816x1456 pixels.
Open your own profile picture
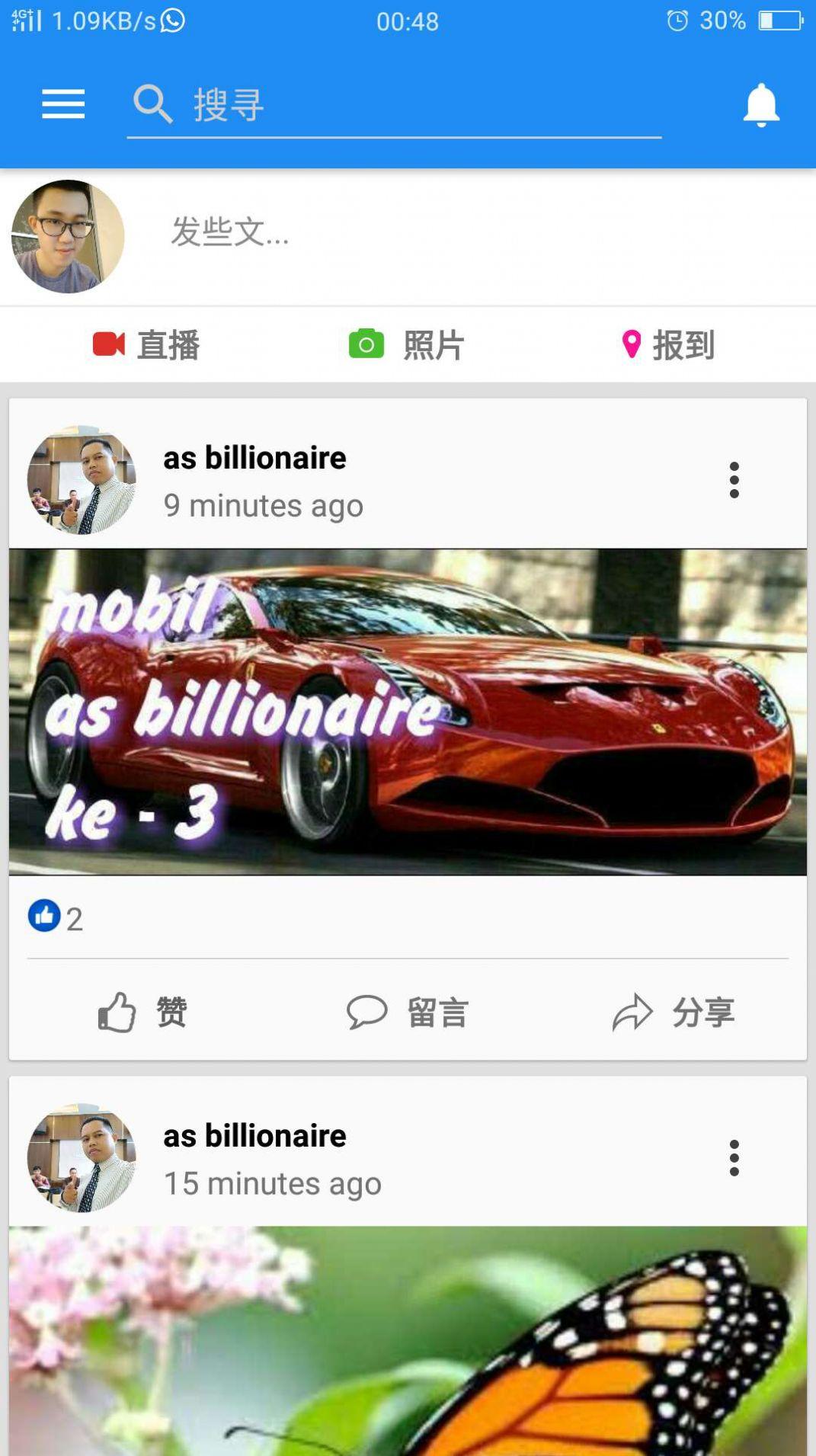68,236
